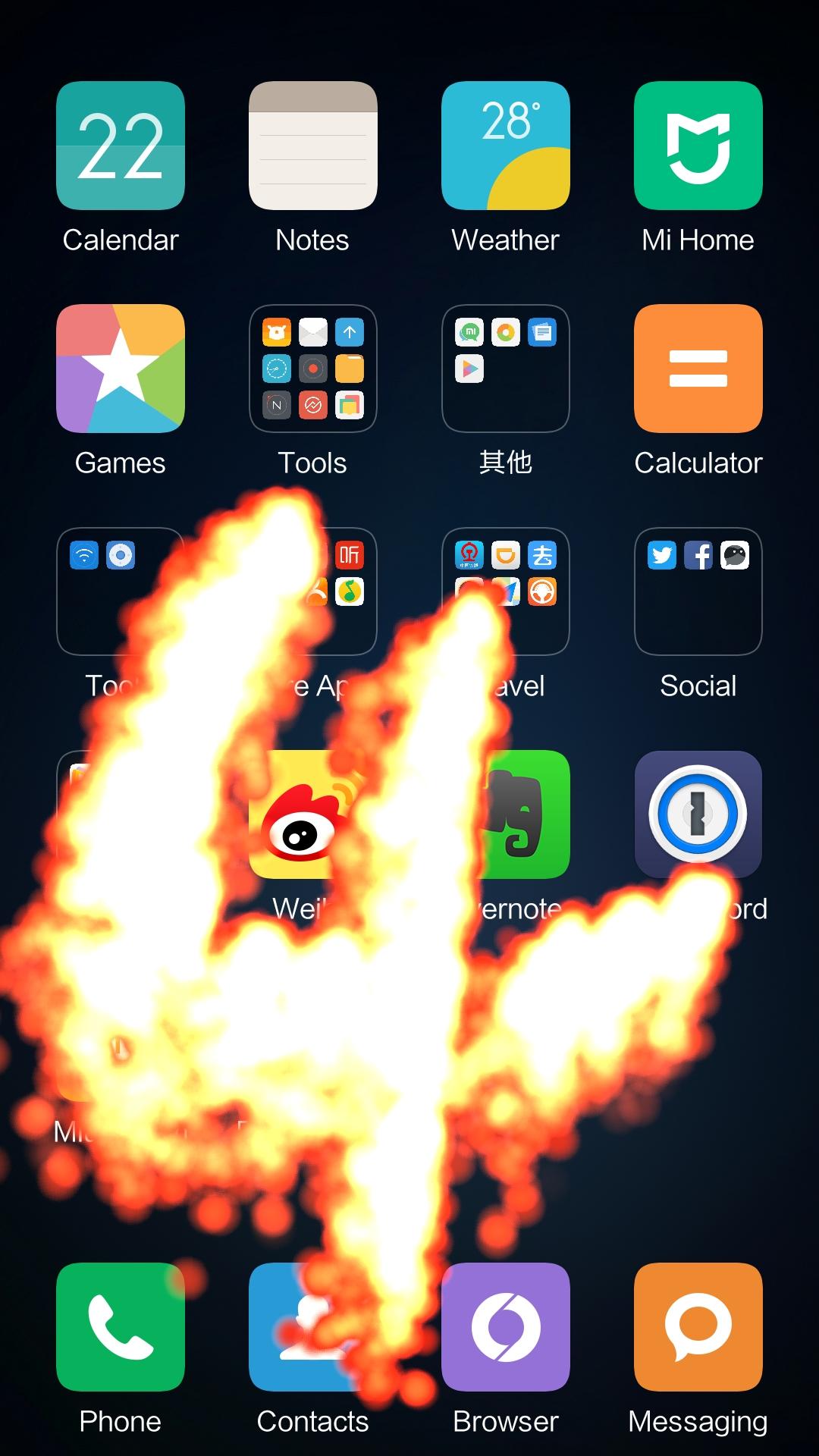Screen dimensions: 819x1456
Task: Launch Mi Home
Action: 698,146
